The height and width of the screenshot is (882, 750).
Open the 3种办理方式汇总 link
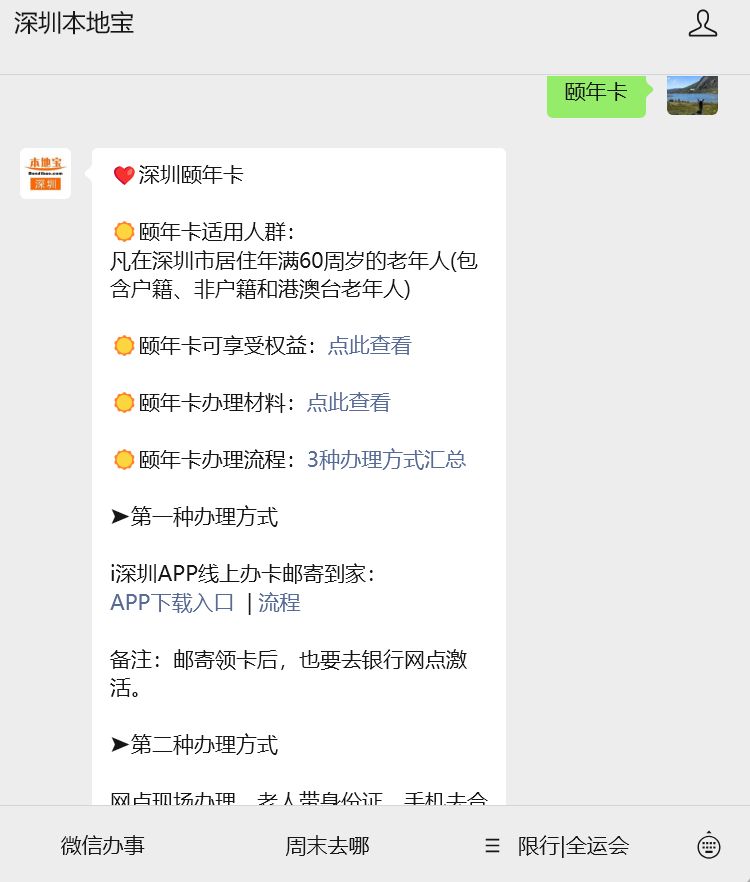point(386,460)
